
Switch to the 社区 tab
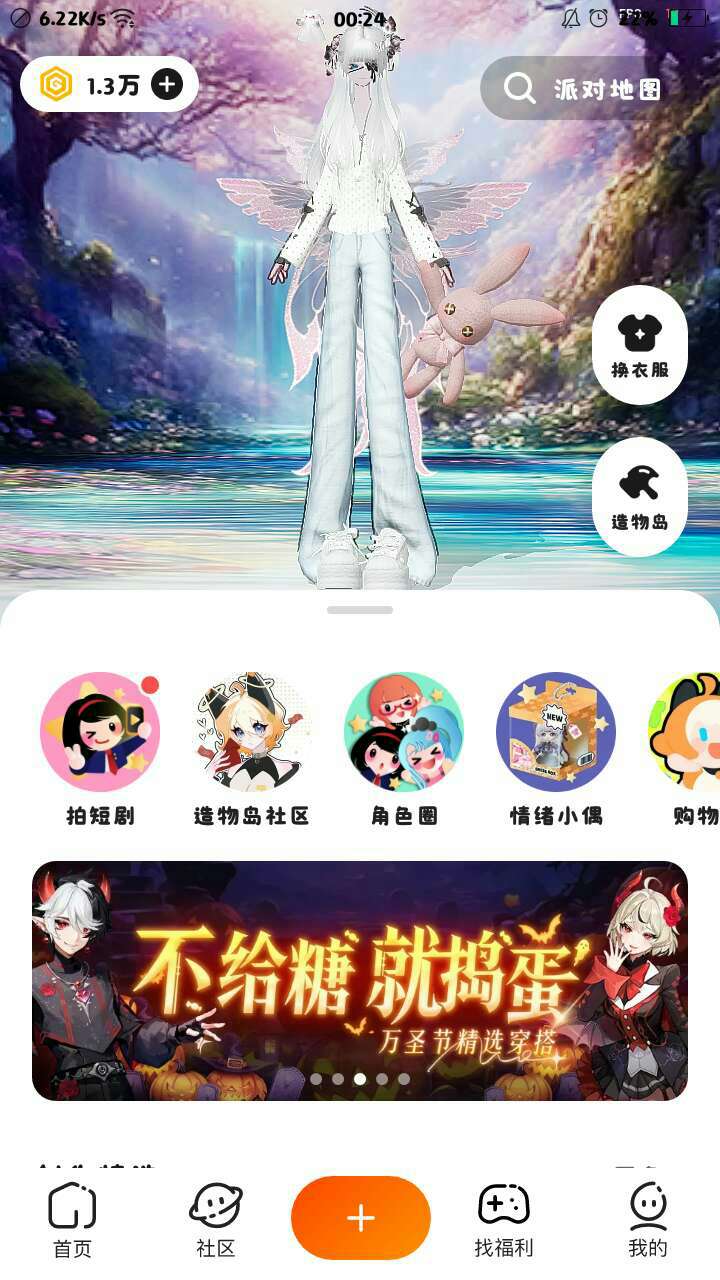click(x=216, y=1220)
